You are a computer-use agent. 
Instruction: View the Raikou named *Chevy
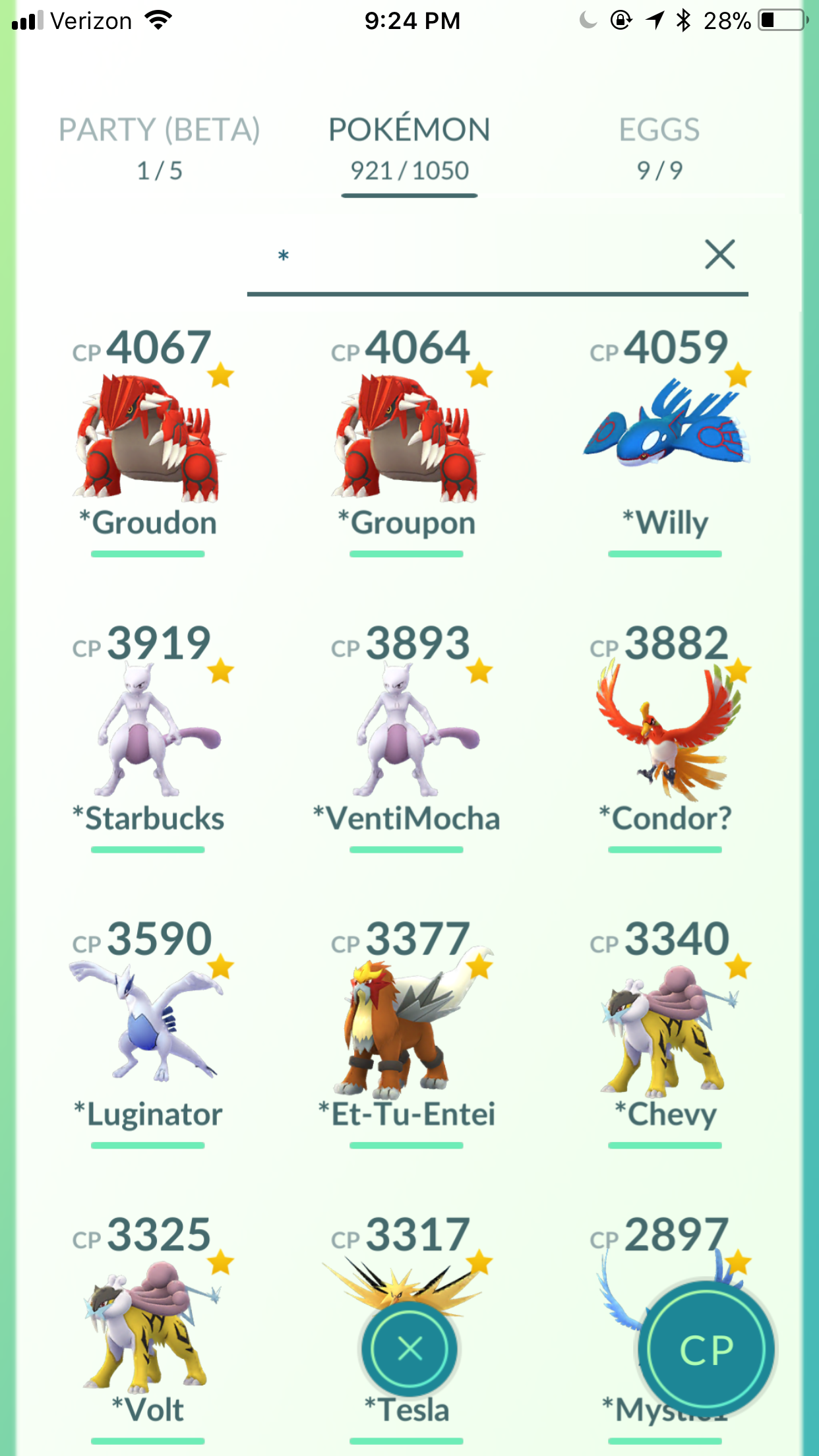coord(665,1033)
